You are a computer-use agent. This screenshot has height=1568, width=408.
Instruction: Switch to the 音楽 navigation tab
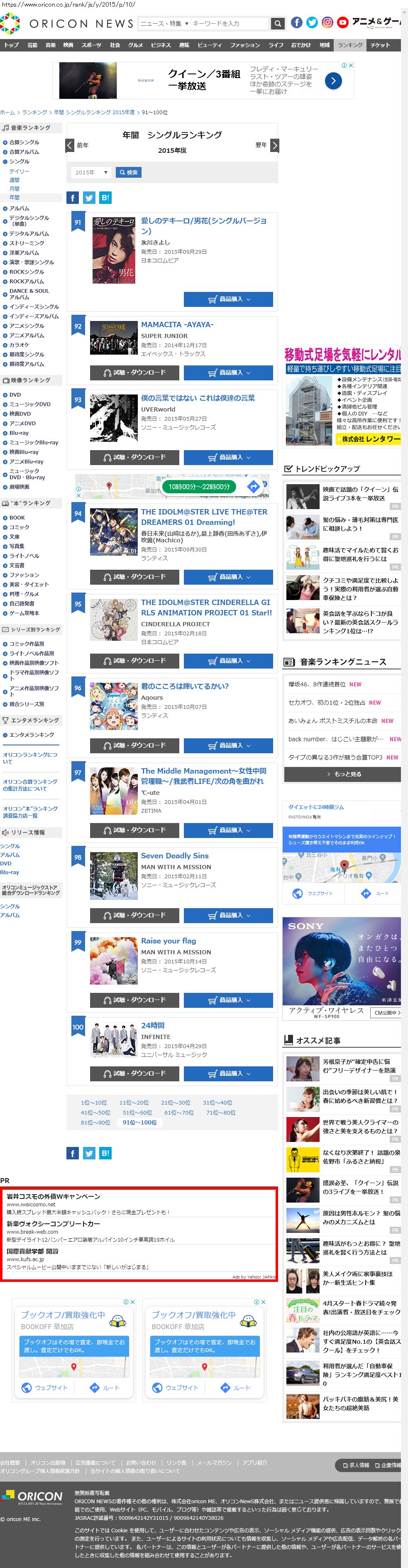51,45
